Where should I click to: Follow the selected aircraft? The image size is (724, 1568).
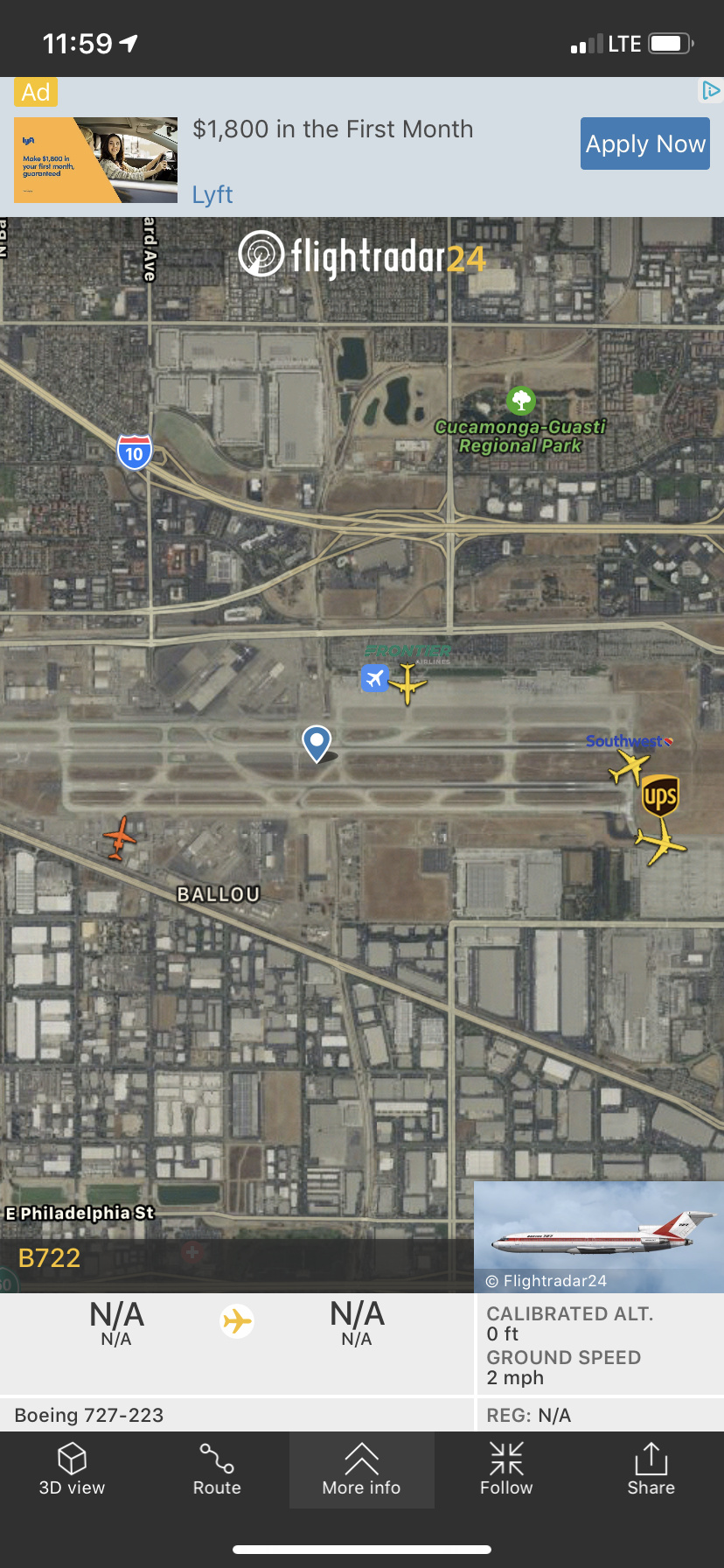pyautogui.click(x=506, y=1470)
